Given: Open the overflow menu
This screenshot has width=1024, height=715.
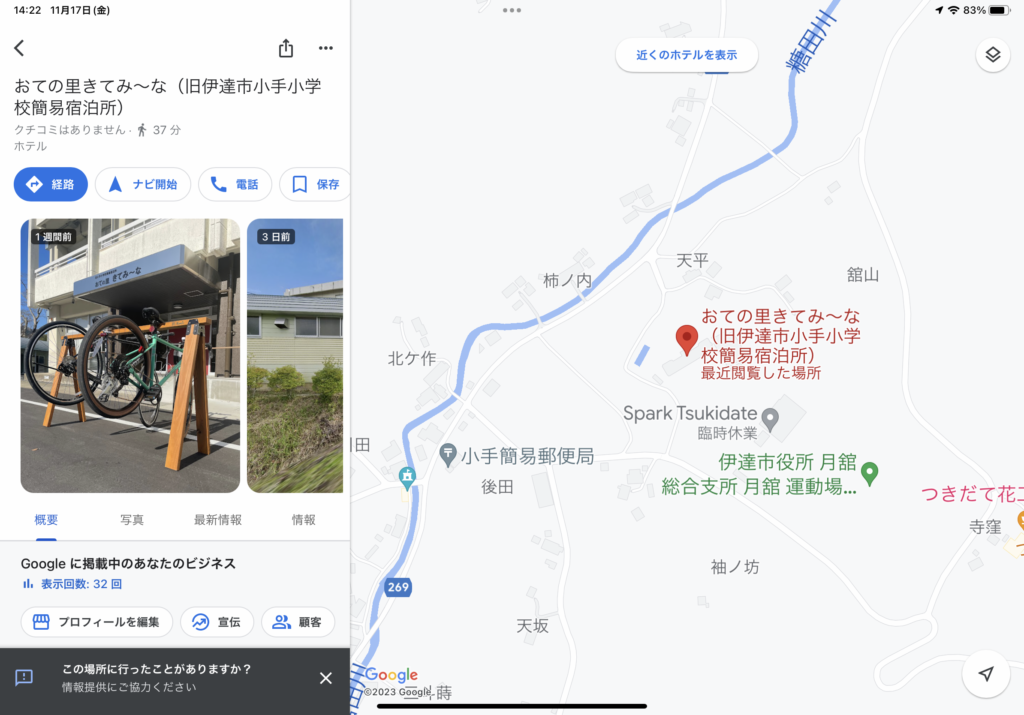Looking at the screenshot, I should 326,48.
